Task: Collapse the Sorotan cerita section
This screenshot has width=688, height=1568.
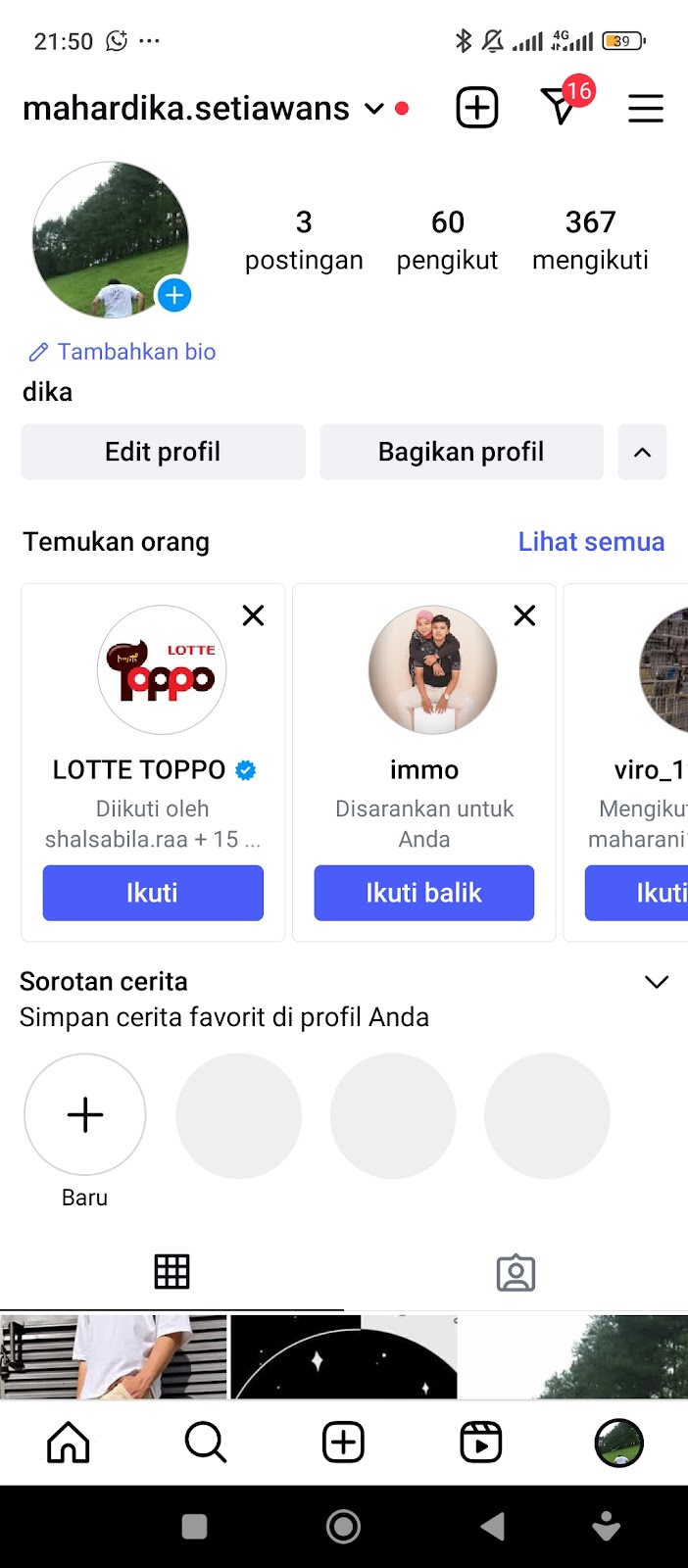Action: 657,982
